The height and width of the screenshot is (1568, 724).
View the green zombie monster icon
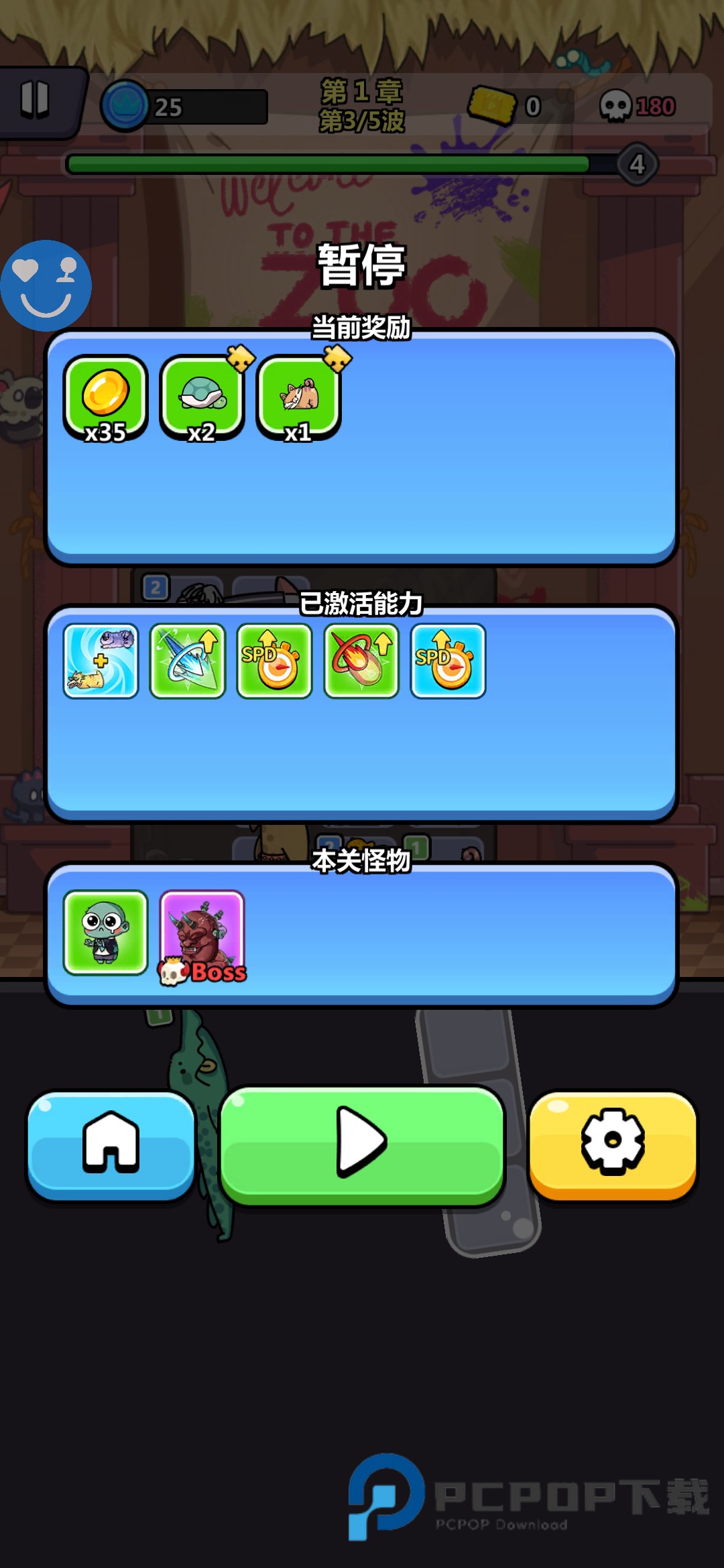coord(105,933)
